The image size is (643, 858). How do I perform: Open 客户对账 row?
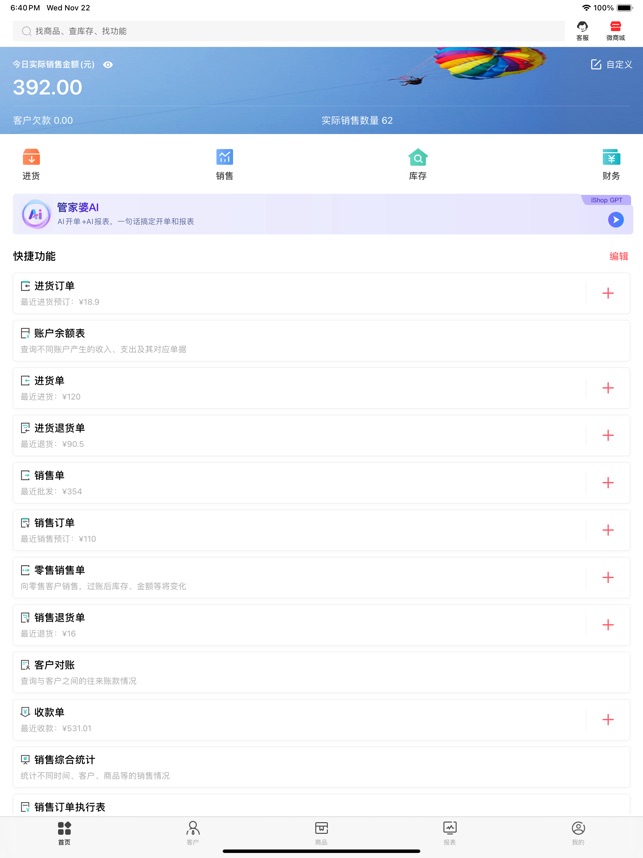(300, 672)
